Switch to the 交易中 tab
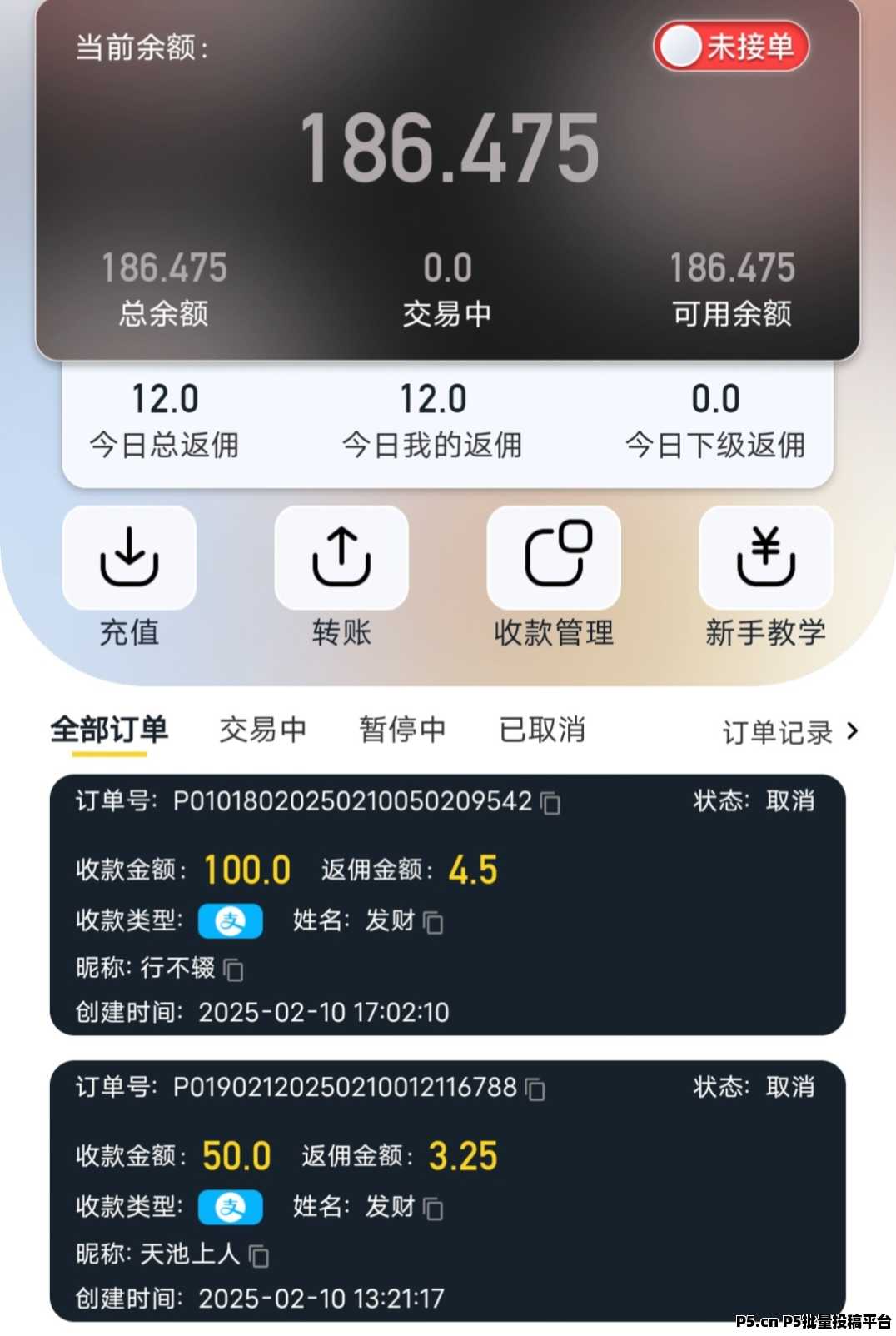This screenshot has height=1336, width=896. (x=262, y=730)
